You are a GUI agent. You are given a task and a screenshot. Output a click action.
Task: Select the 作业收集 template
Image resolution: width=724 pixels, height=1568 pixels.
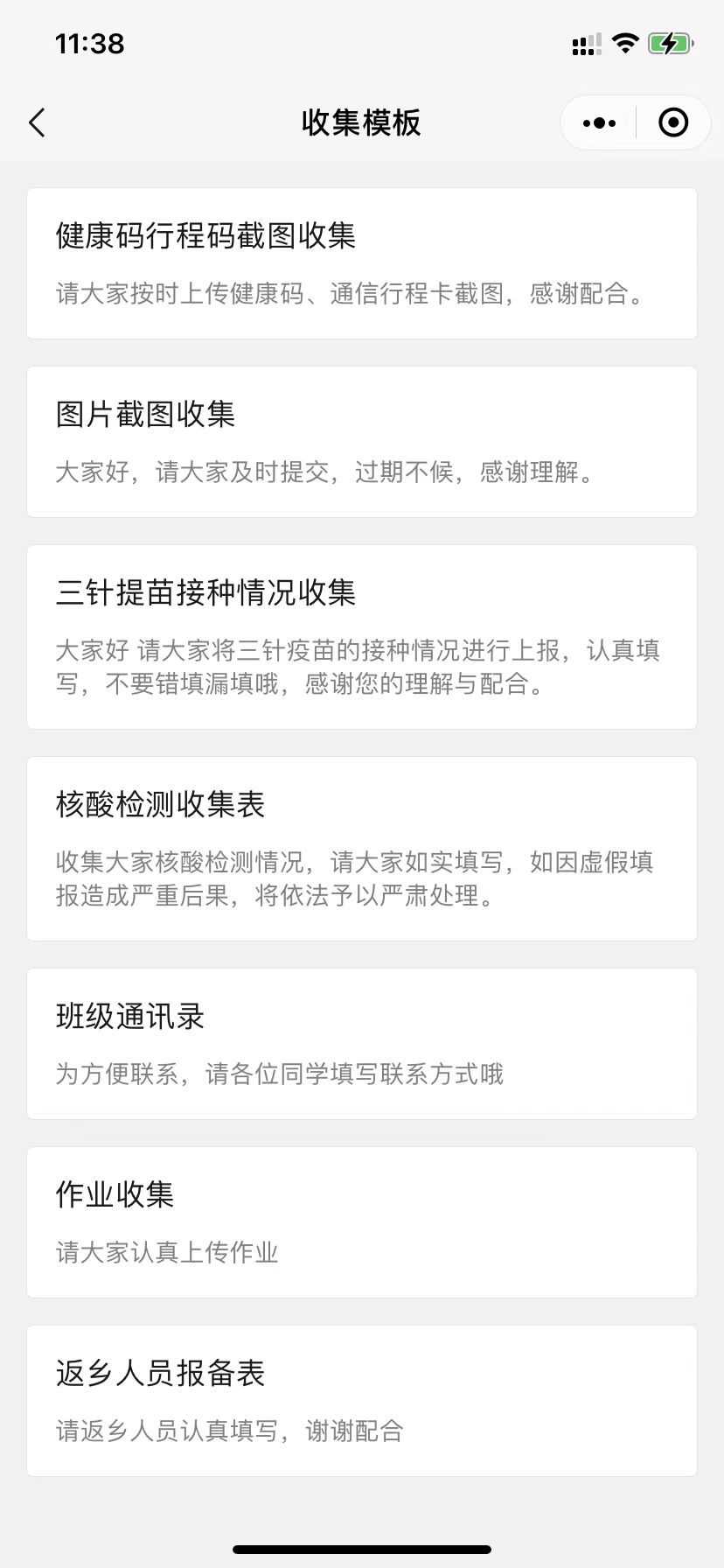[361, 1222]
